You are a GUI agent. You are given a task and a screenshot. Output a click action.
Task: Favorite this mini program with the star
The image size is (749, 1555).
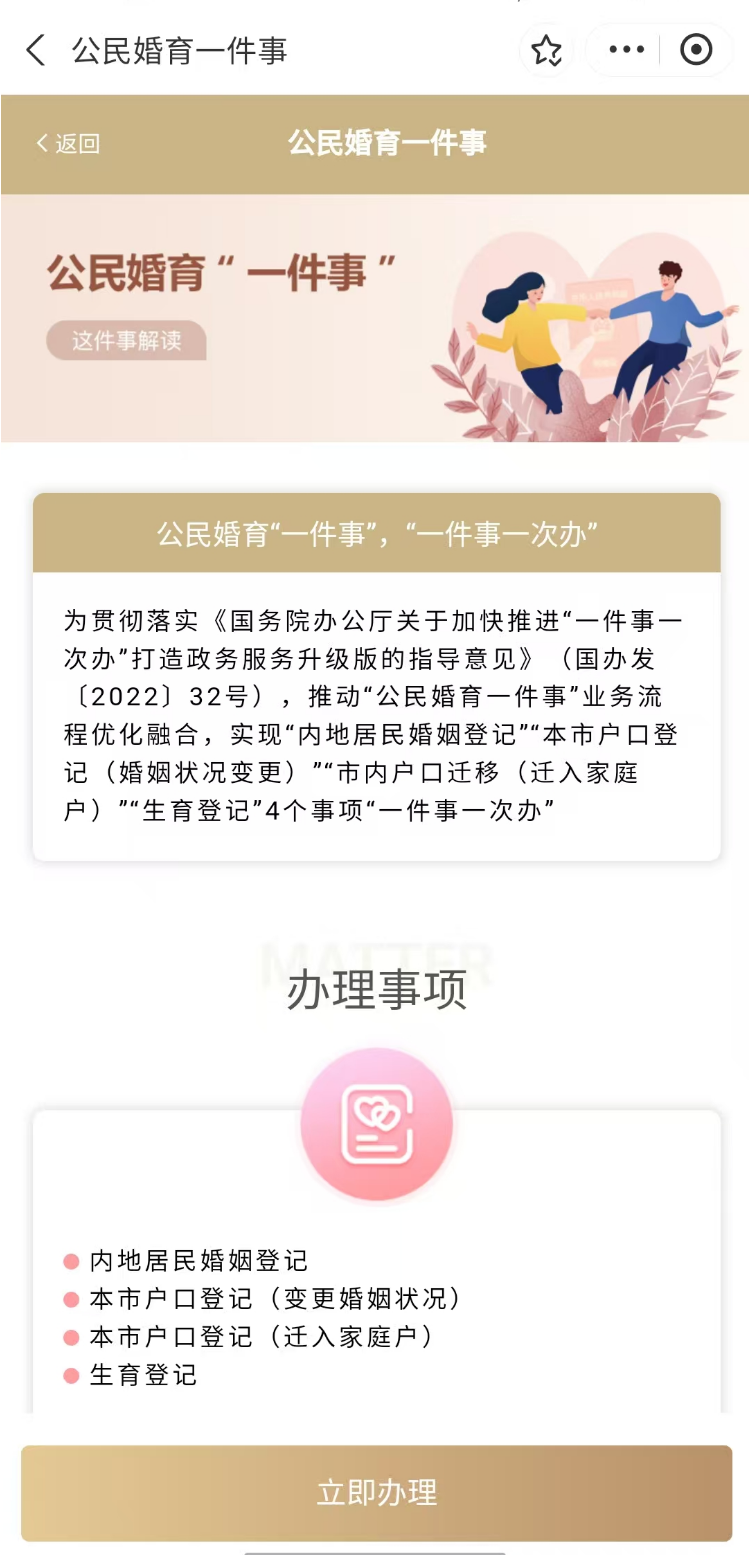[546, 50]
